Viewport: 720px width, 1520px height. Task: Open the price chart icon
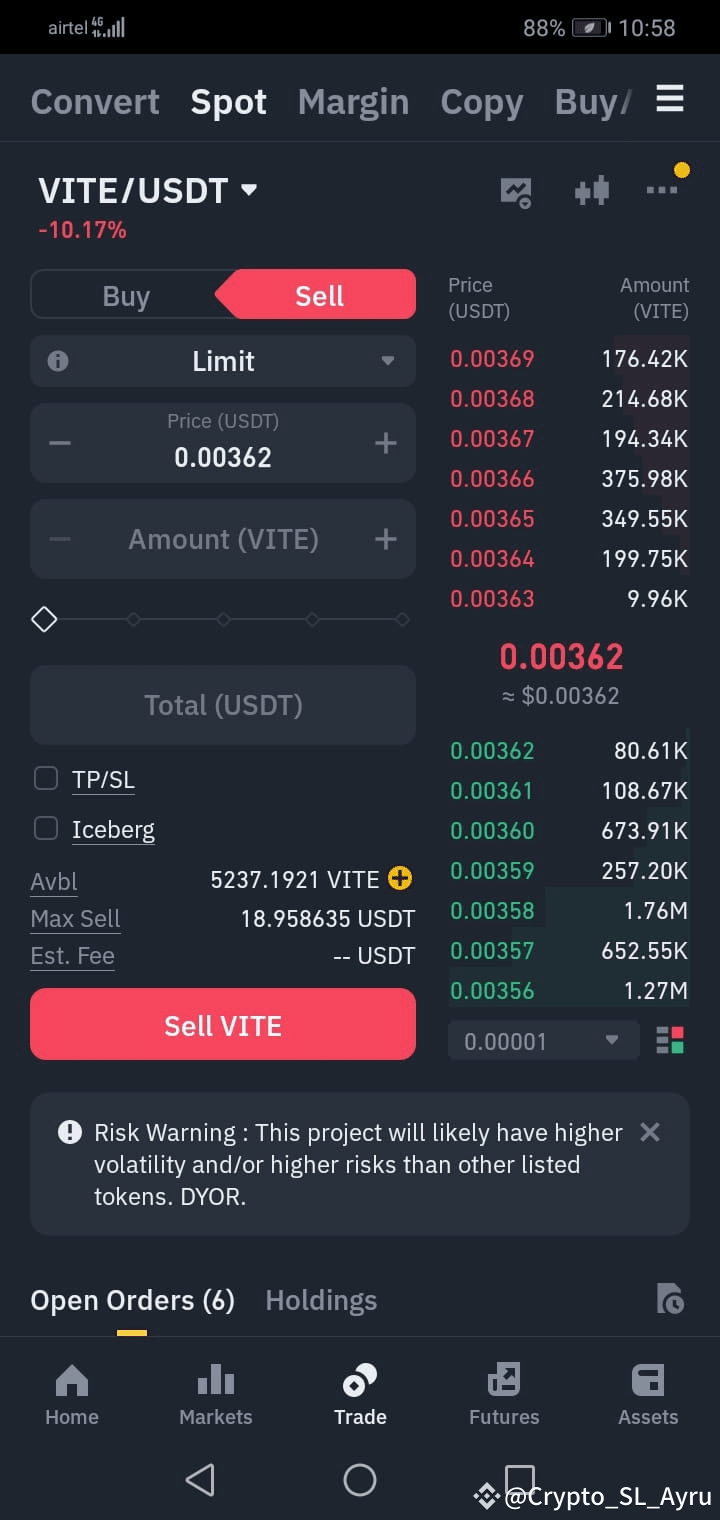click(515, 192)
